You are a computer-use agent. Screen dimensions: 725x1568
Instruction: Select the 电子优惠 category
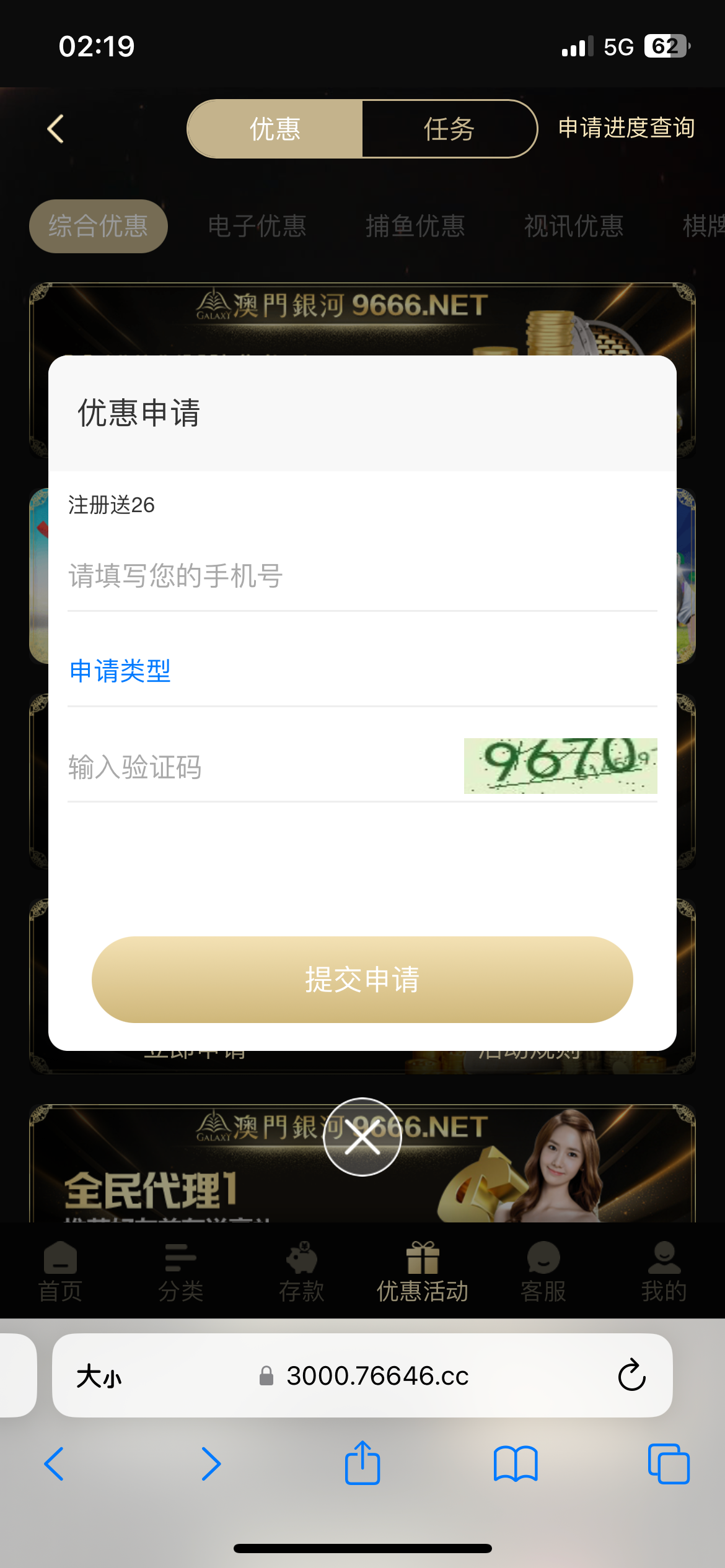(x=257, y=226)
